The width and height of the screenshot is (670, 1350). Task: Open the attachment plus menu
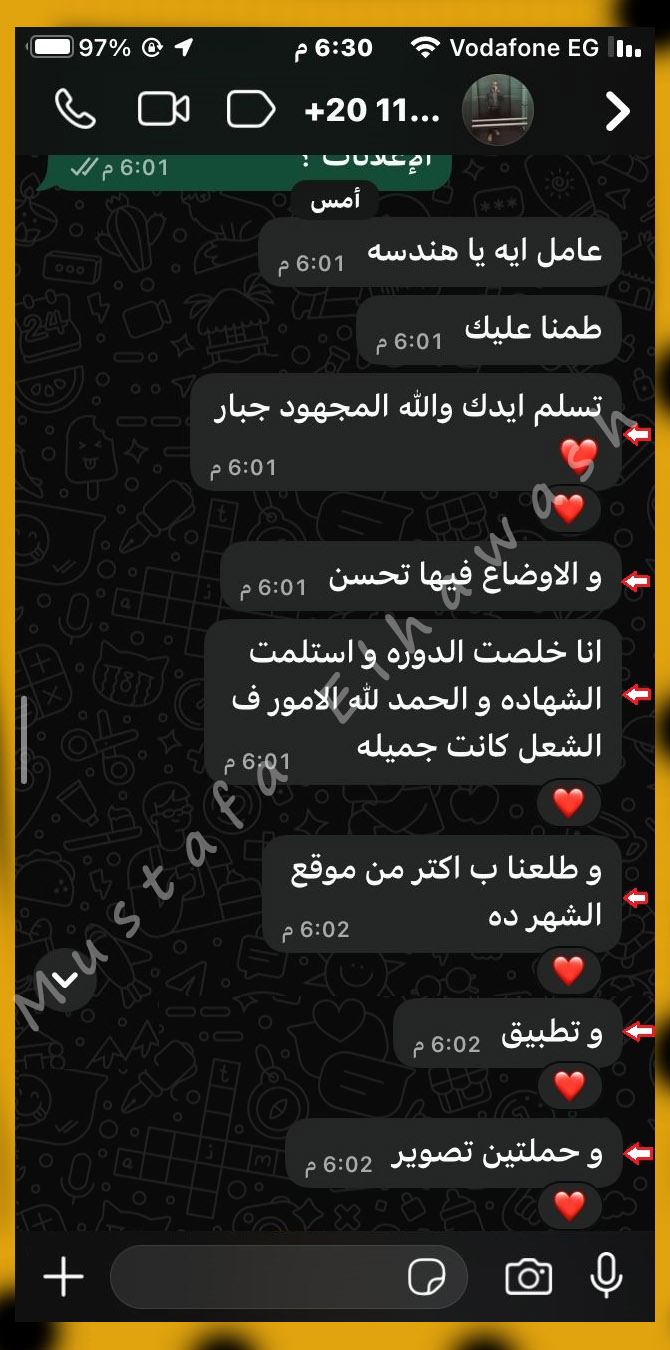64,1277
